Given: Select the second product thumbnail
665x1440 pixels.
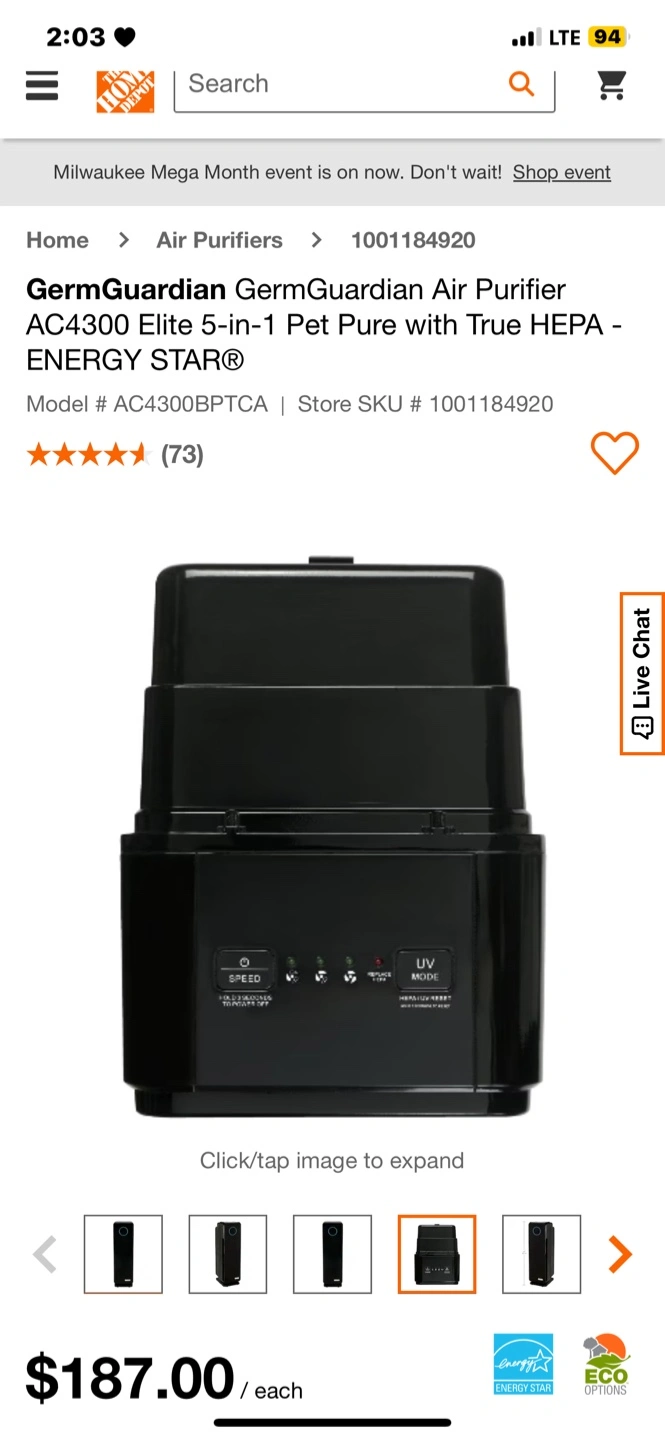Looking at the screenshot, I should 228,1254.
